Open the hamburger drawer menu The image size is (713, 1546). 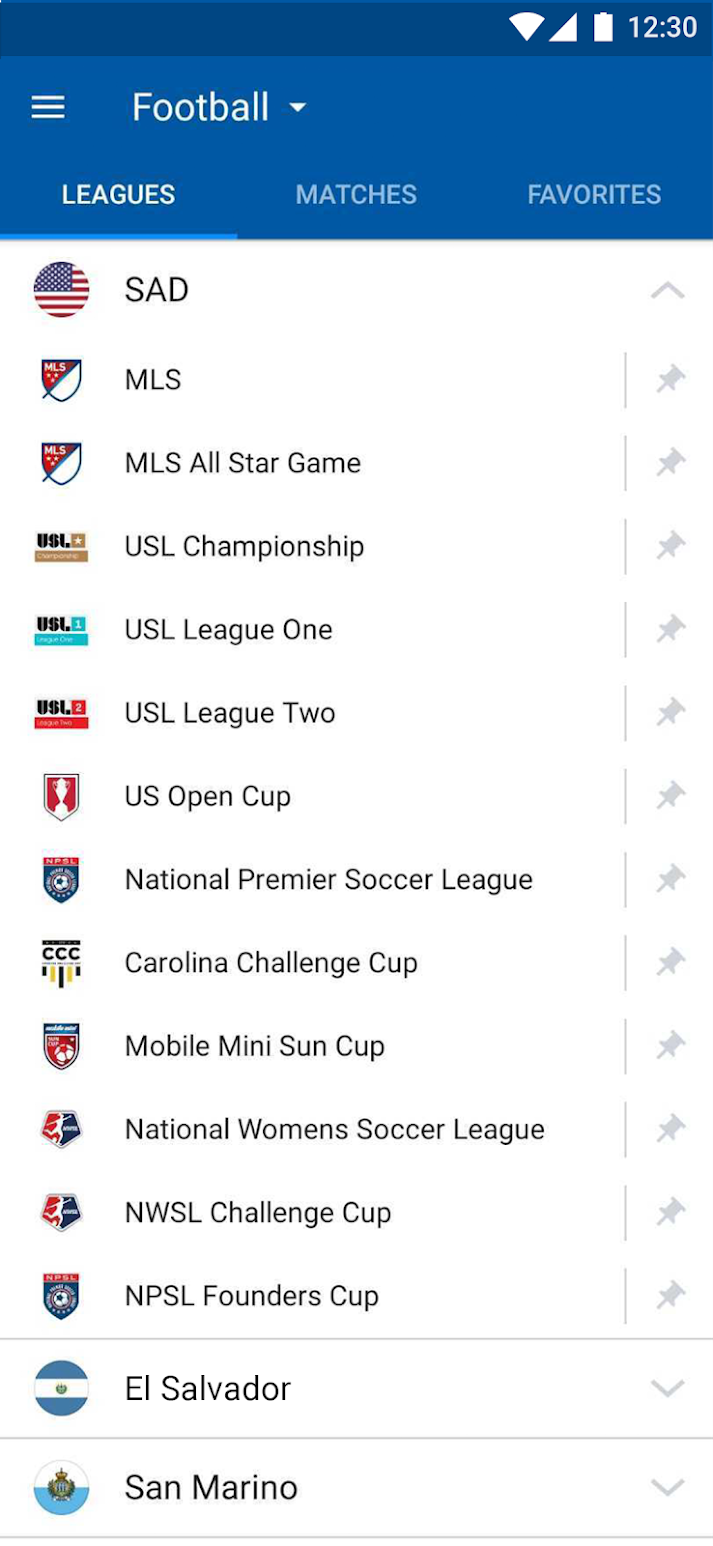coord(48,108)
